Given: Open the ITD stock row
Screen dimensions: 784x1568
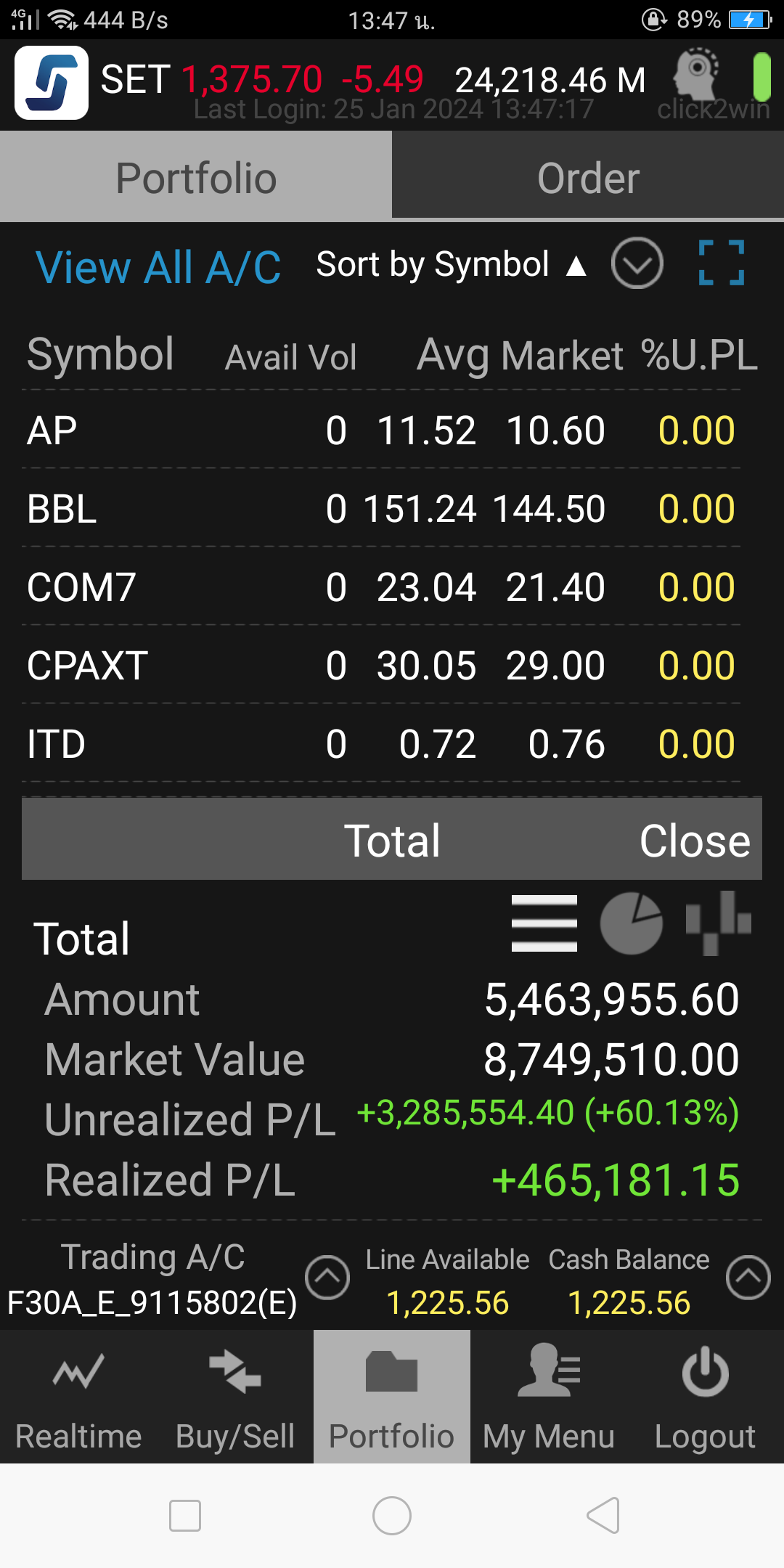Looking at the screenshot, I should click(x=381, y=743).
